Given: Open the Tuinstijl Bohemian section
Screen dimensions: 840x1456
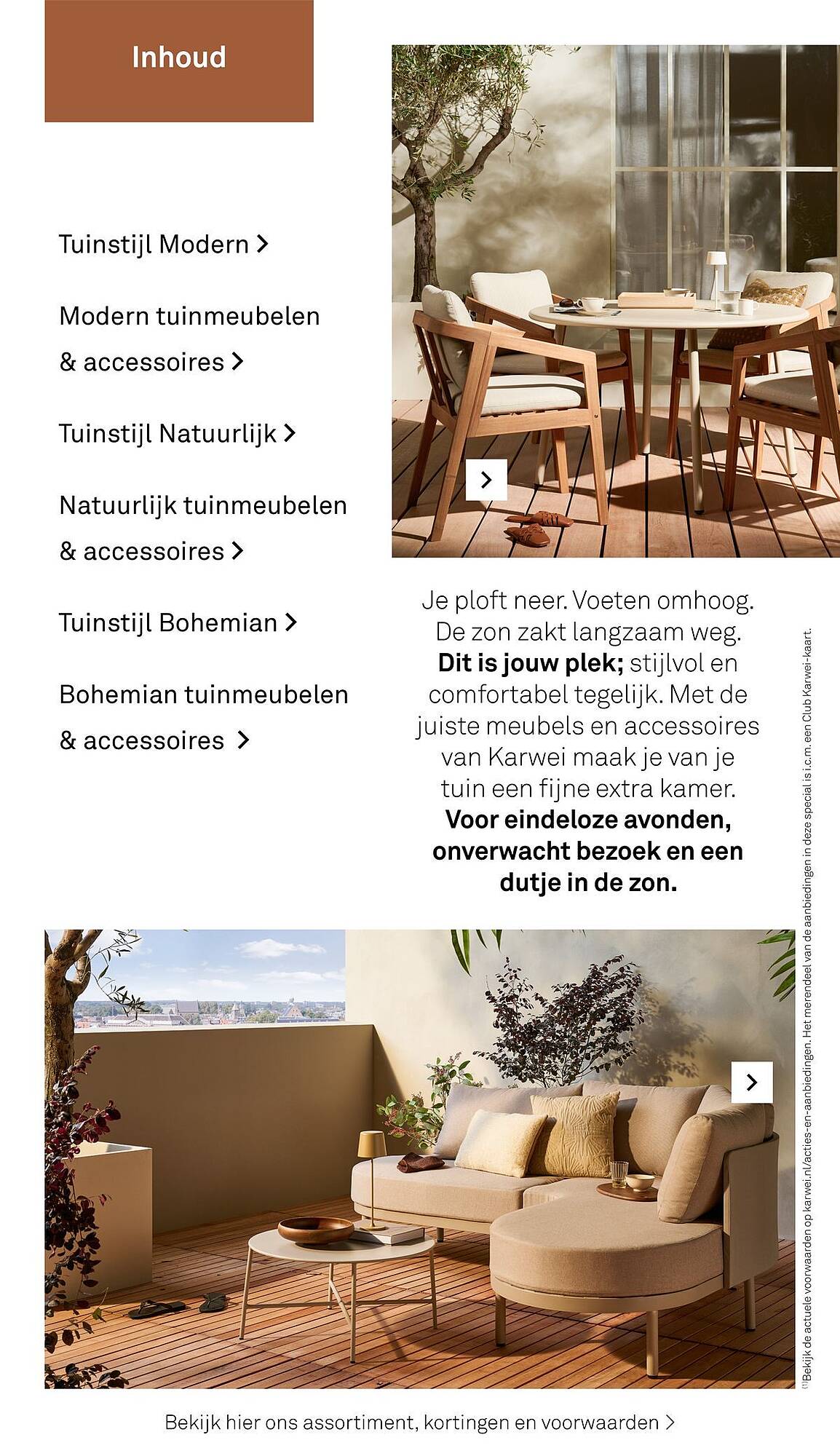Looking at the screenshot, I should (x=178, y=622).
